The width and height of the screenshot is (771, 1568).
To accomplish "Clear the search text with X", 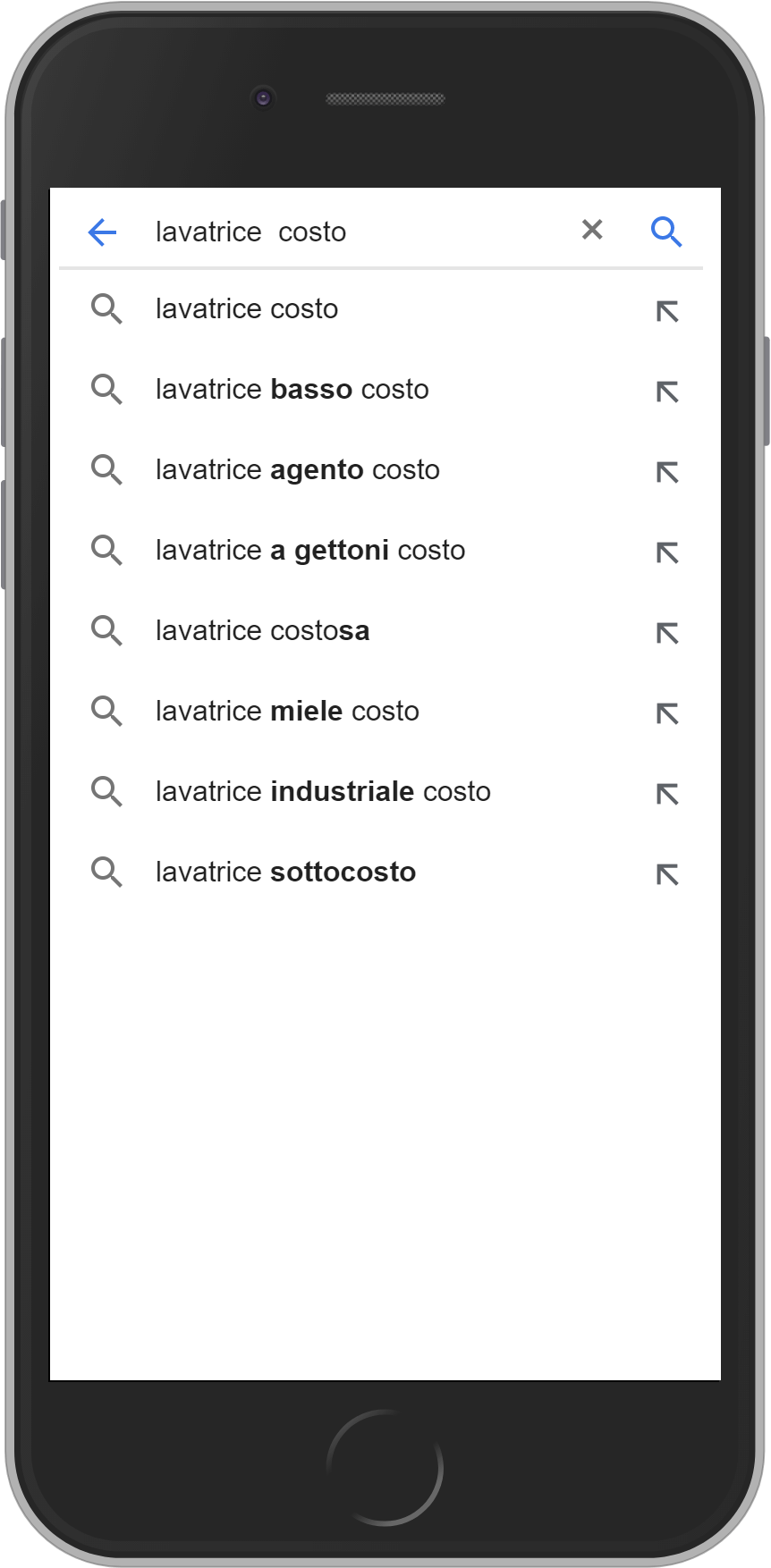I will pos(592,231).
